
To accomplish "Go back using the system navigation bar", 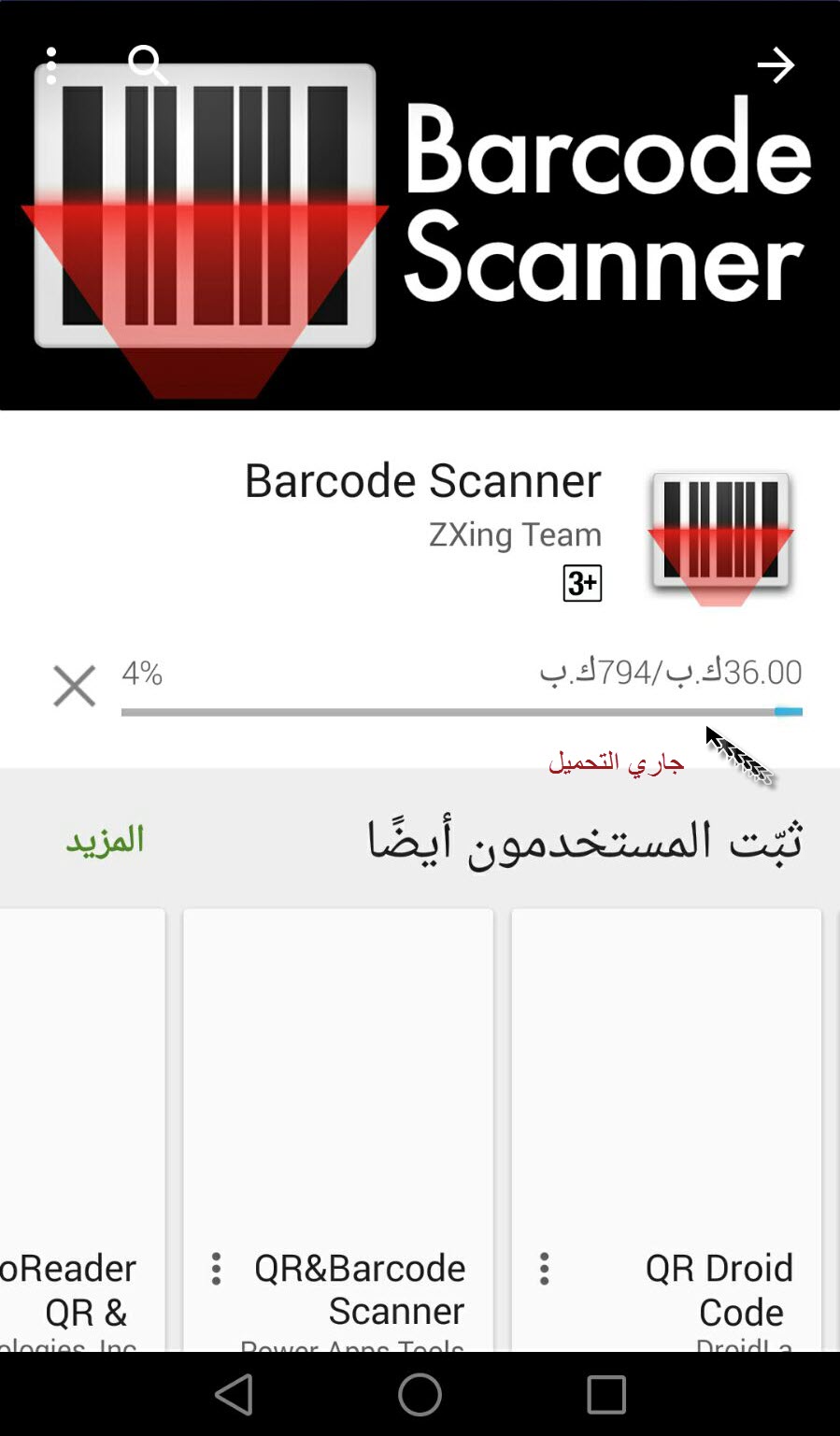I will coord(234,1395).
